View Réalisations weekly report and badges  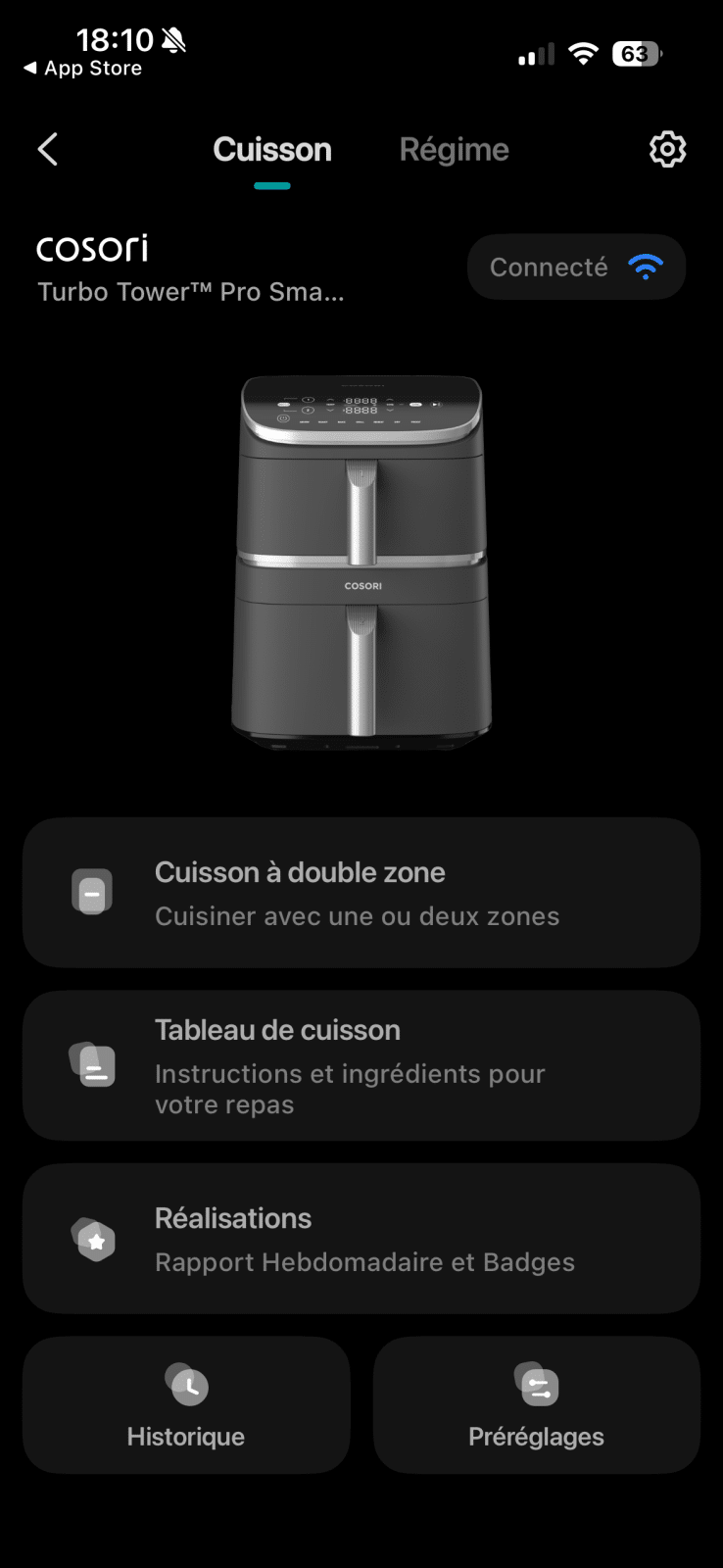[361, 1239]
